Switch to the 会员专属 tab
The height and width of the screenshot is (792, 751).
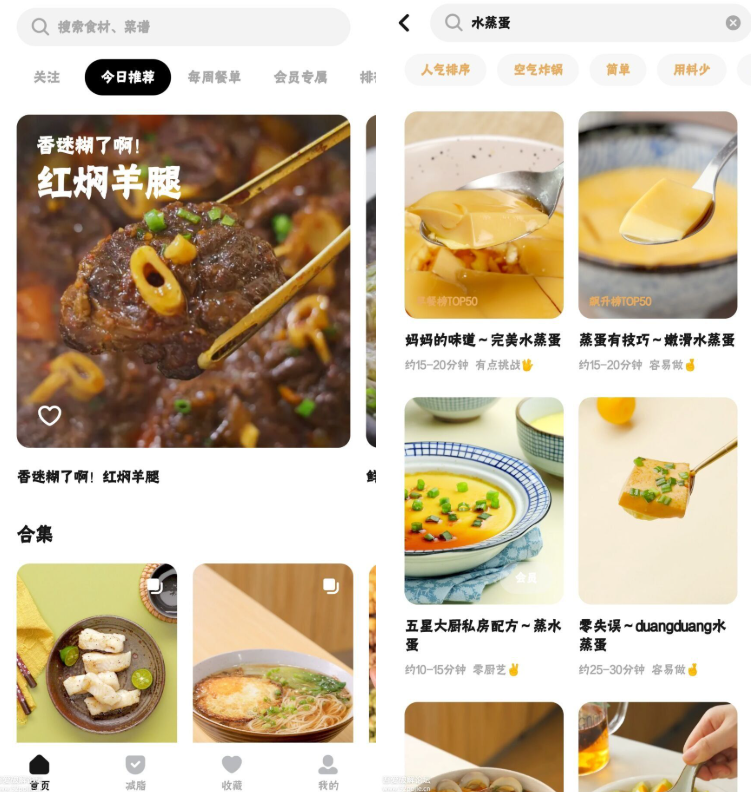[300, 77]
